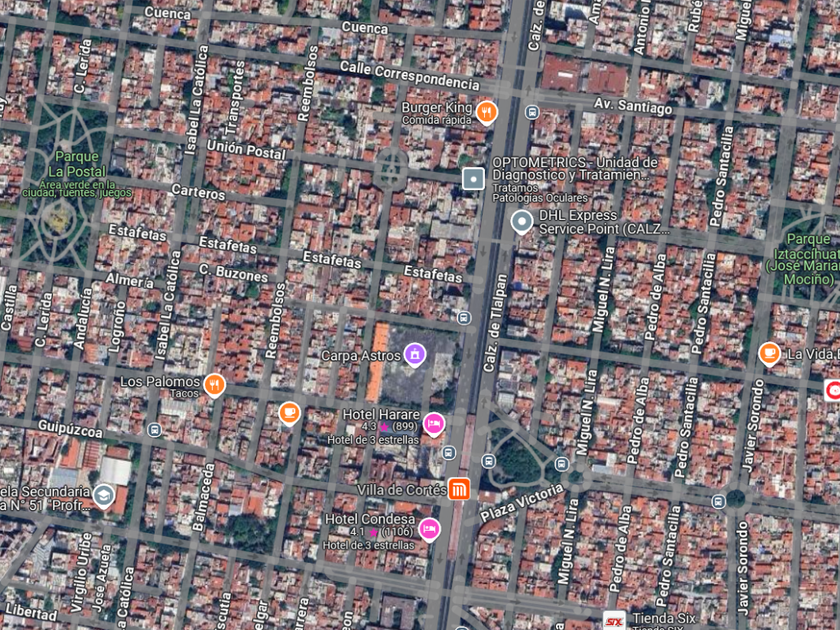The width and height of the screenshot is (840, 630).
Task: Select the Tienda Six store marker
Action: click(614, 621)
